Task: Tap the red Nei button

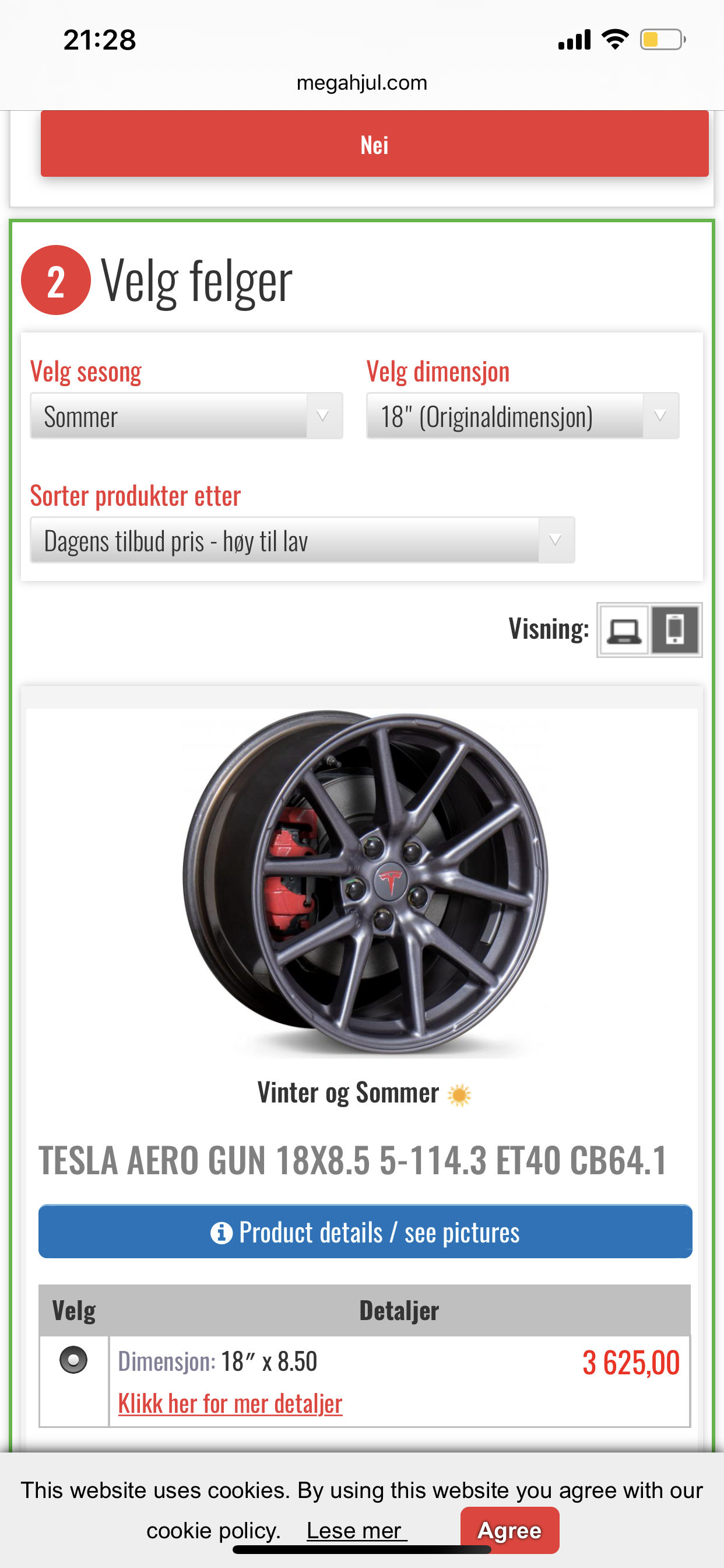Action: click(x=374, y=144)
